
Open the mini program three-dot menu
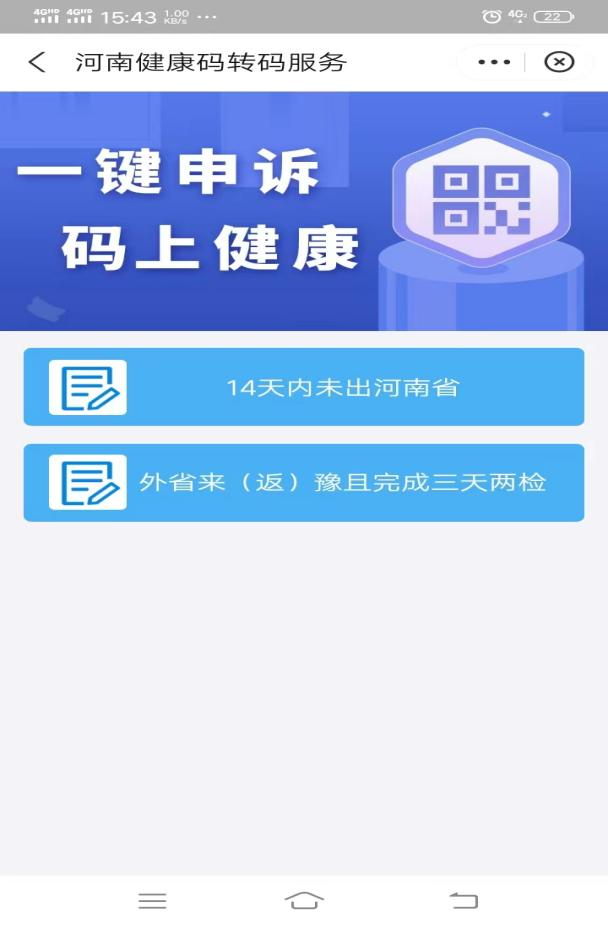pyautogui.click(x=494, y=62)
